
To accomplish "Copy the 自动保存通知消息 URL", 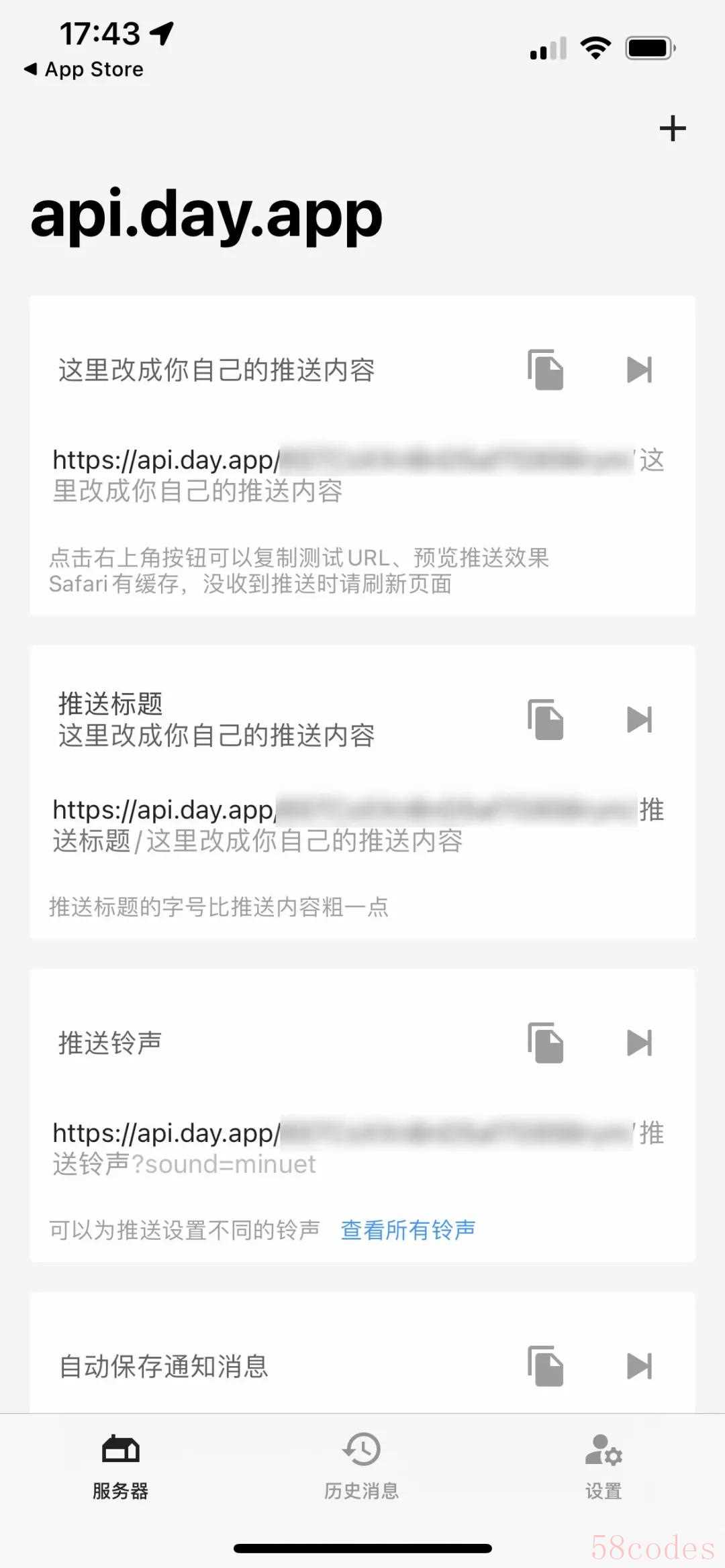I will (x=545, y=1366).
